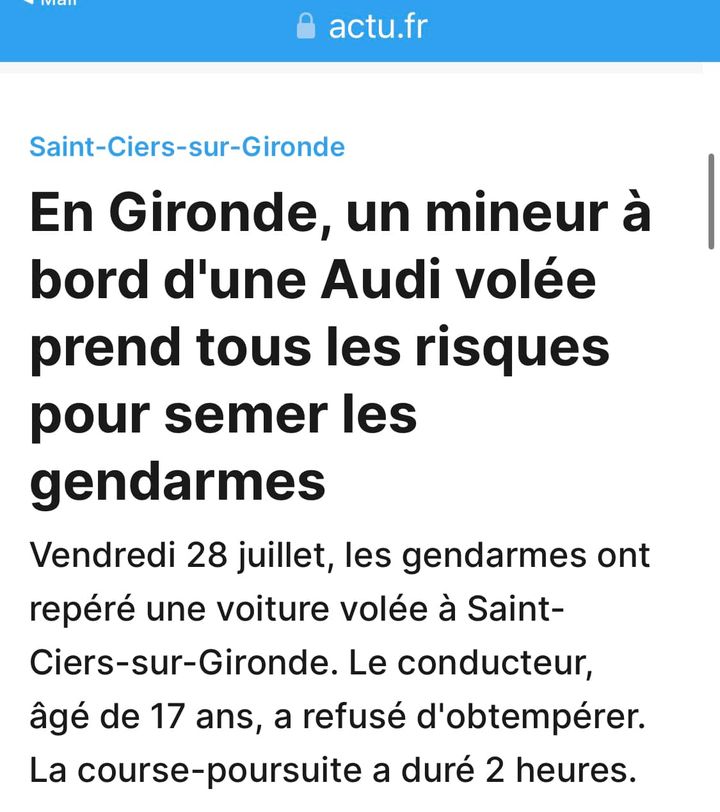Return to the Mail app
Viewport: 720px width, 812px height.
coord(55,3)
